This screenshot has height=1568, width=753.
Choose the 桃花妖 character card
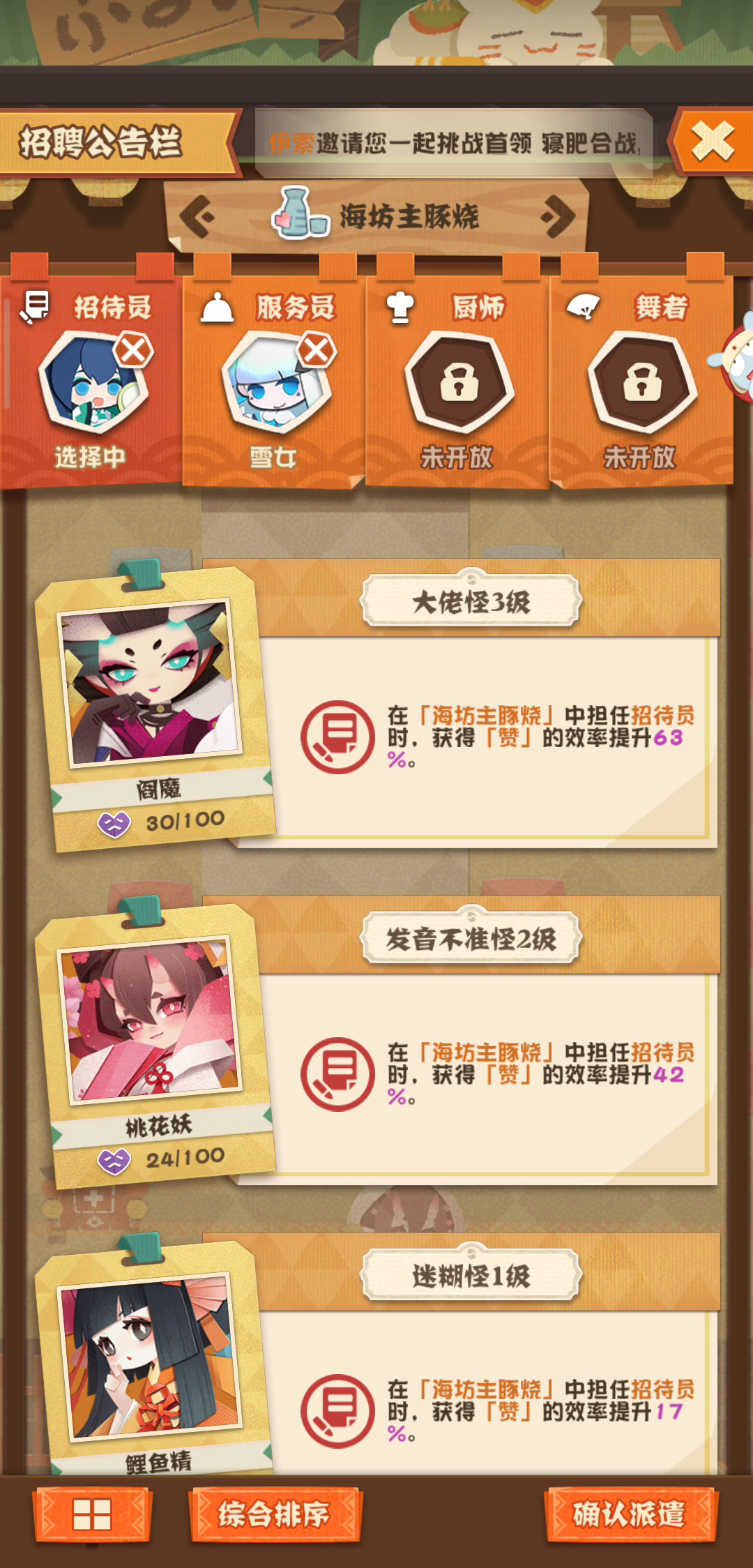pyautogui.click(x=153, y=1045)
